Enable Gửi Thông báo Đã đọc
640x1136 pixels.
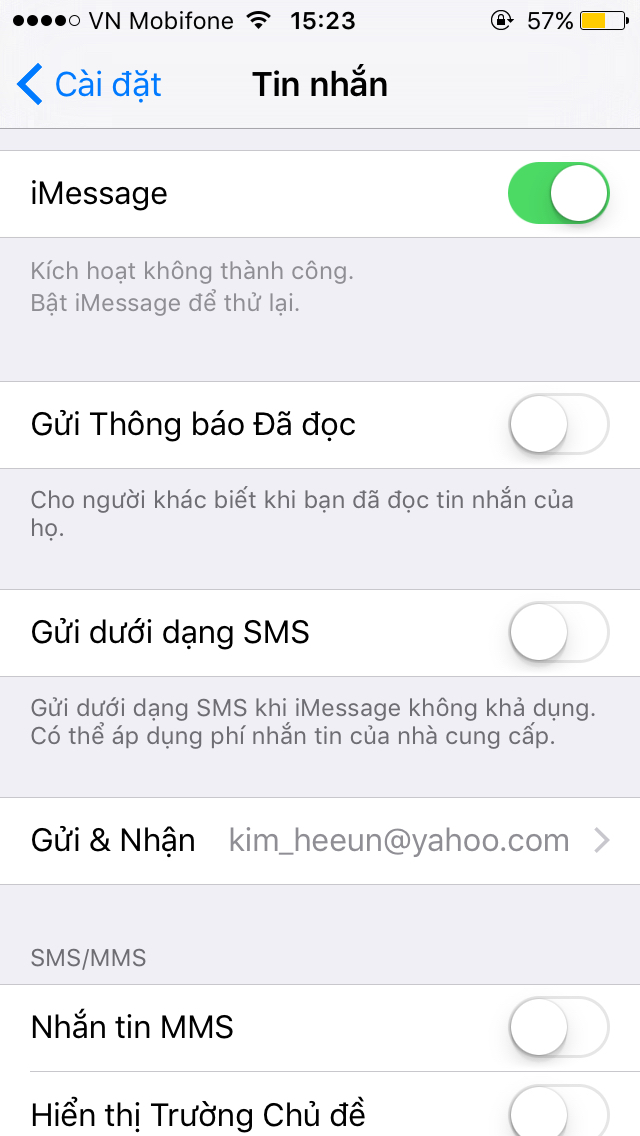[x=559, y=425]
